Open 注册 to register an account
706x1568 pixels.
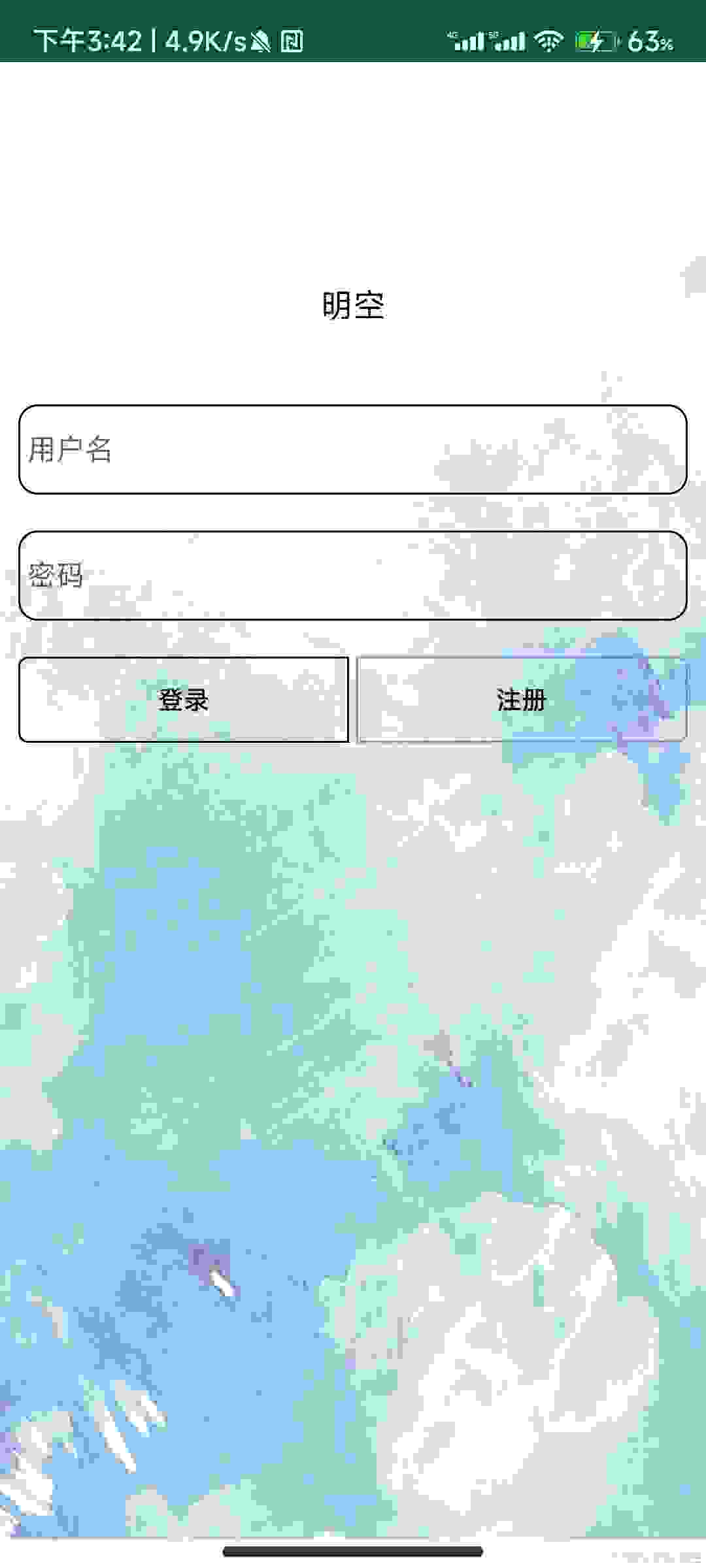pyautogui.click(x=522, y=700)
